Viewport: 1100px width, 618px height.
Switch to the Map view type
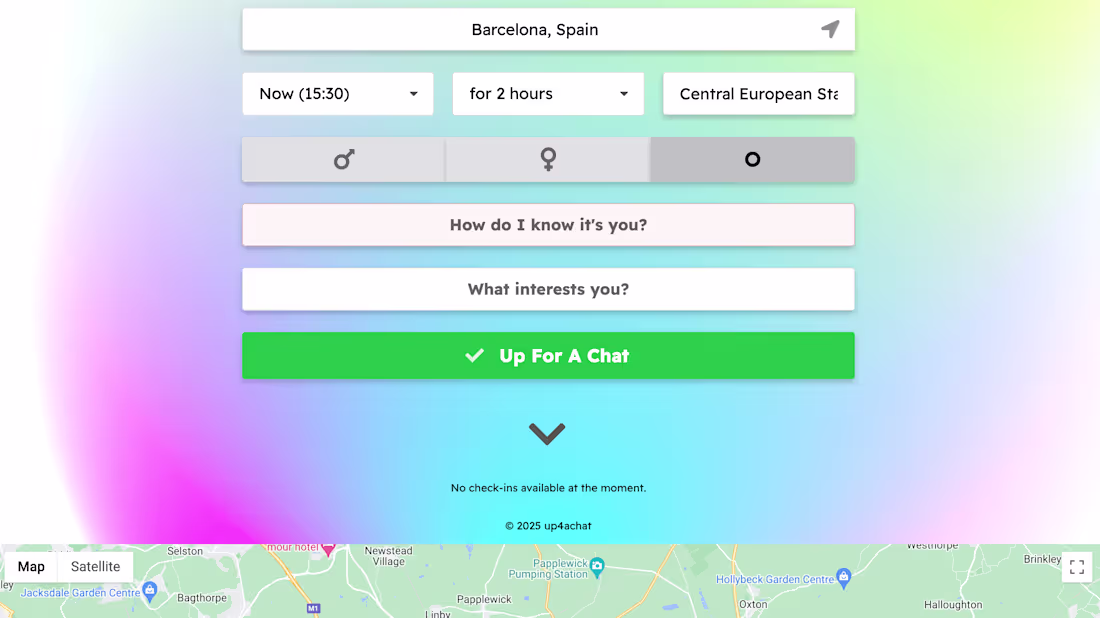click(31, 567)
